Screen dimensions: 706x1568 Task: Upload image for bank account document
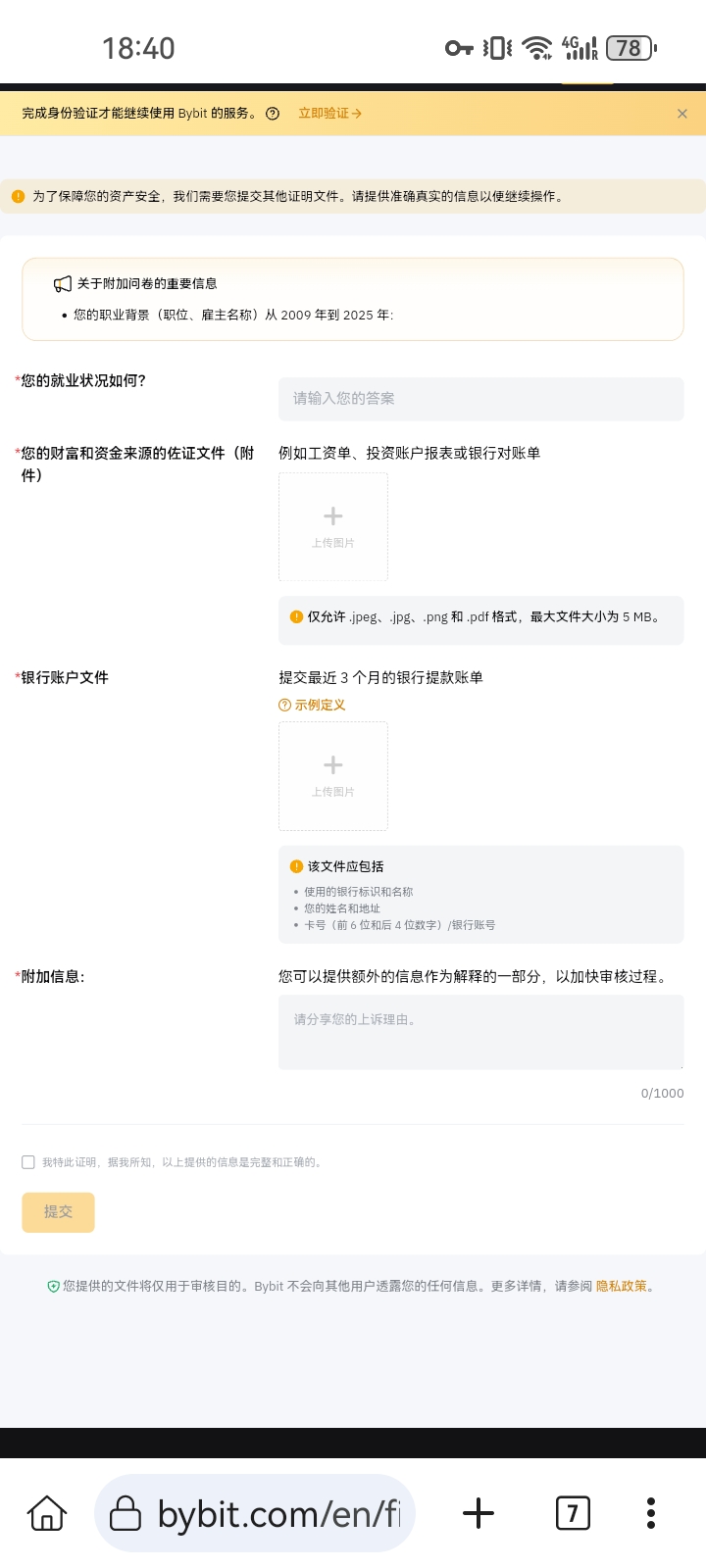[x=333, y=775]
